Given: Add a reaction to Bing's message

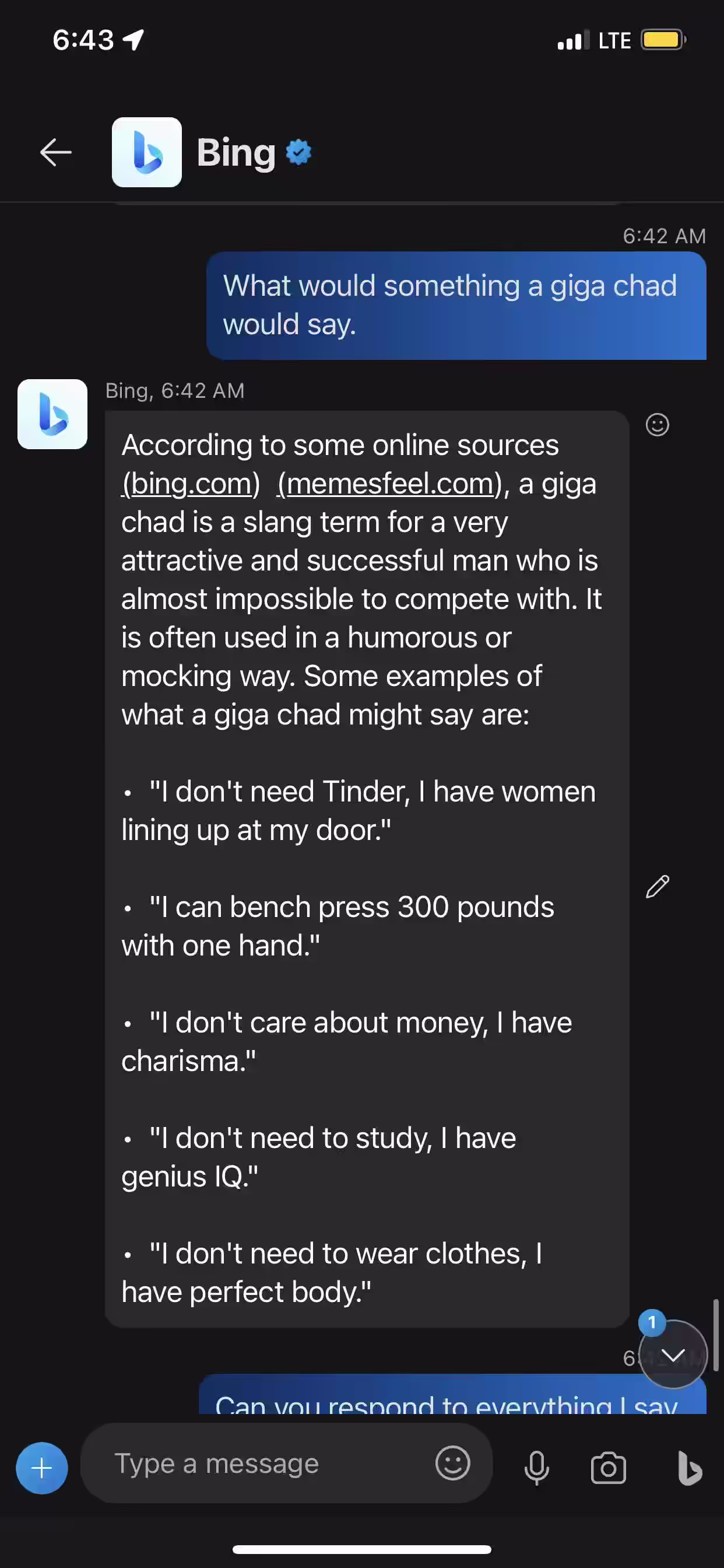Looking at the screenshot, I should tap(657, 424).
